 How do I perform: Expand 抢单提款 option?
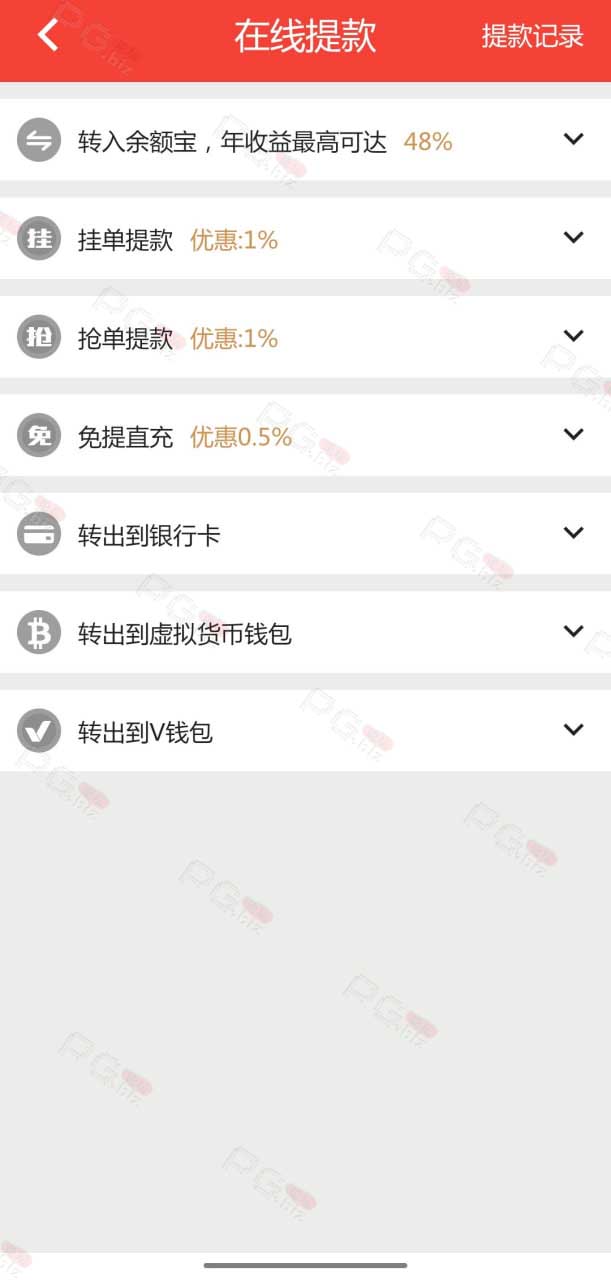point(305,337)
